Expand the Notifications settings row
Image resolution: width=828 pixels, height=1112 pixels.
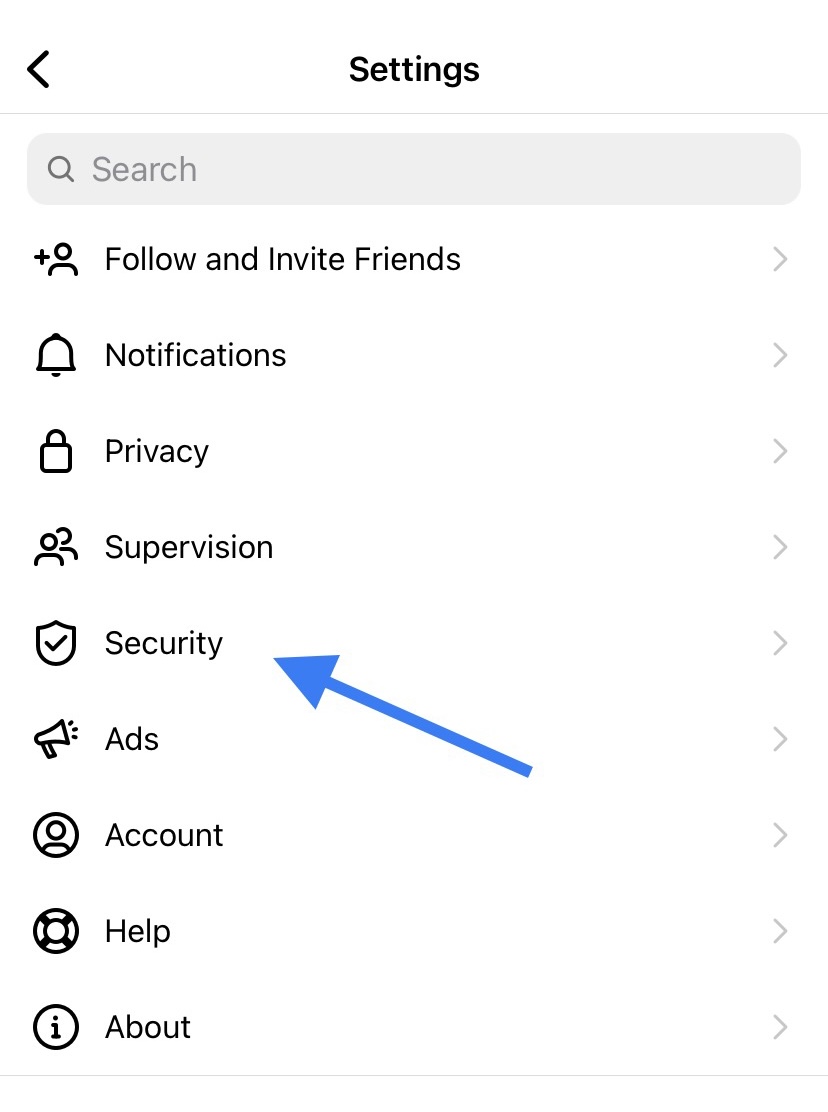coord(414,355)
